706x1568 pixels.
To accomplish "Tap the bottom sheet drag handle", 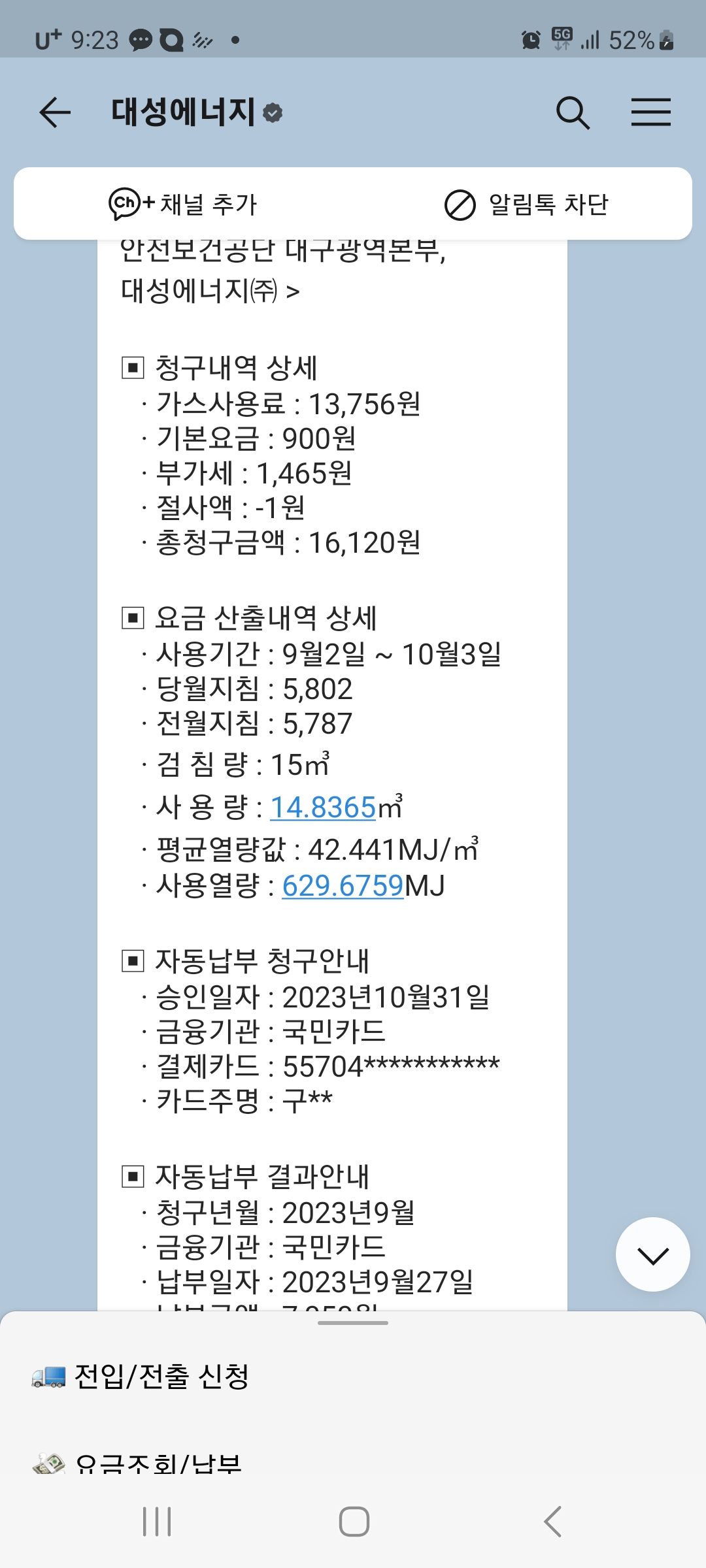I will click(x=353, y=1323).
